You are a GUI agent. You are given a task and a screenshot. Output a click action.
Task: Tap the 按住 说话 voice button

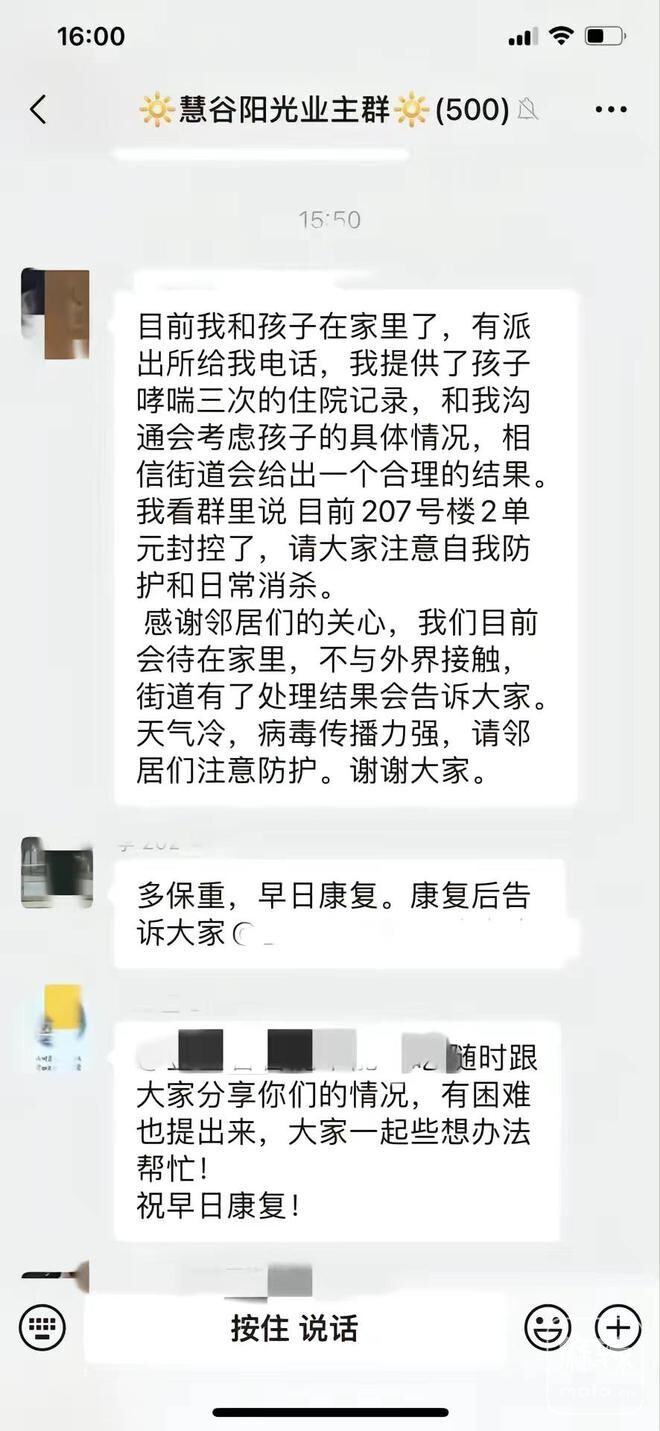tap(294, 1328)
